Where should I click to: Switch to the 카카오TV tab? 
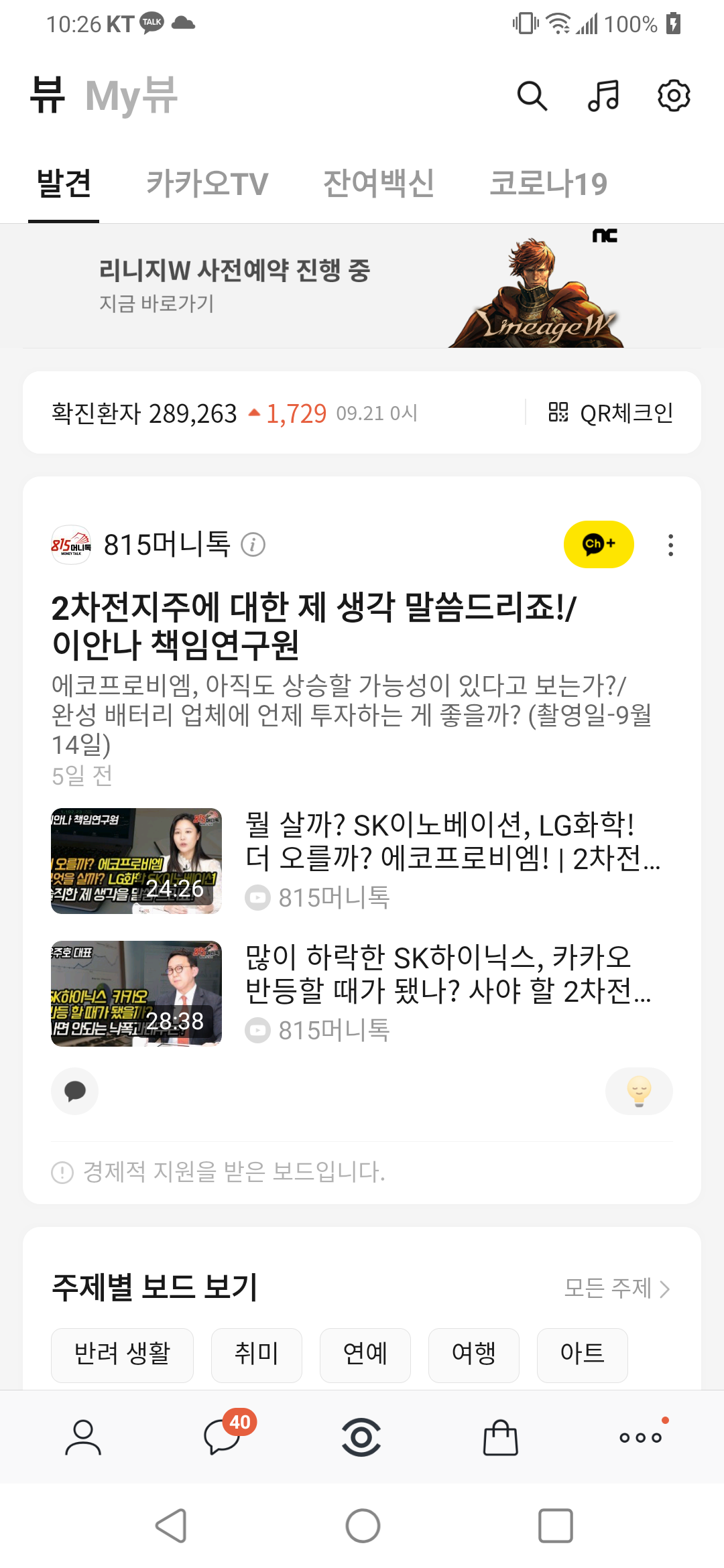pyautogui.click(x=207, y=183)
